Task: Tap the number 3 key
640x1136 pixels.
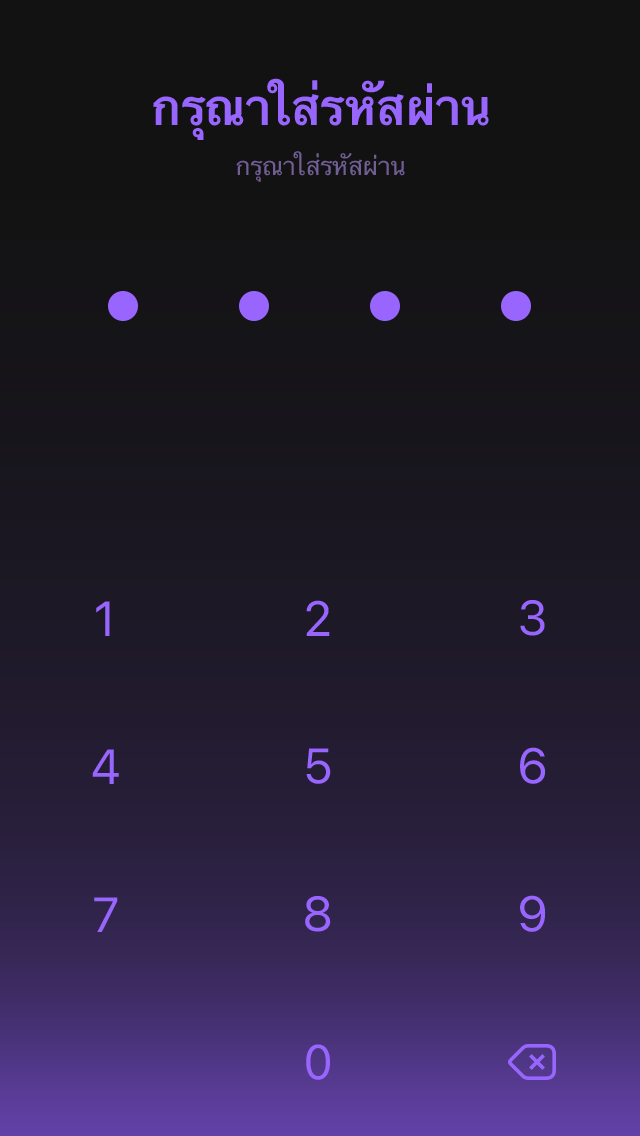Action: tap(533, 619)
